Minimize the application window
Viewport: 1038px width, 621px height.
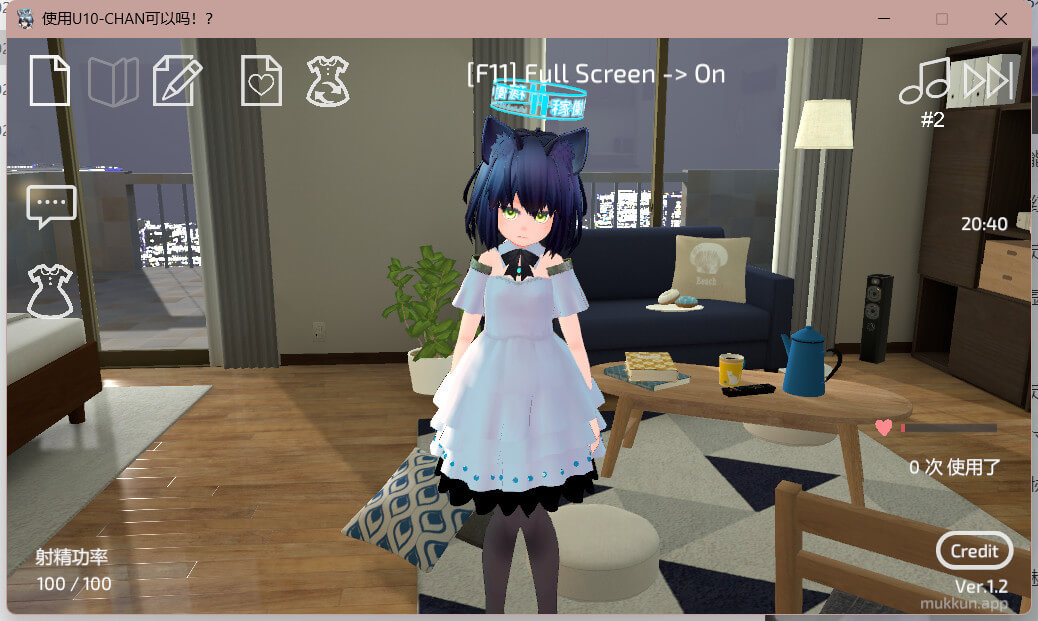(x=883, y=19)
